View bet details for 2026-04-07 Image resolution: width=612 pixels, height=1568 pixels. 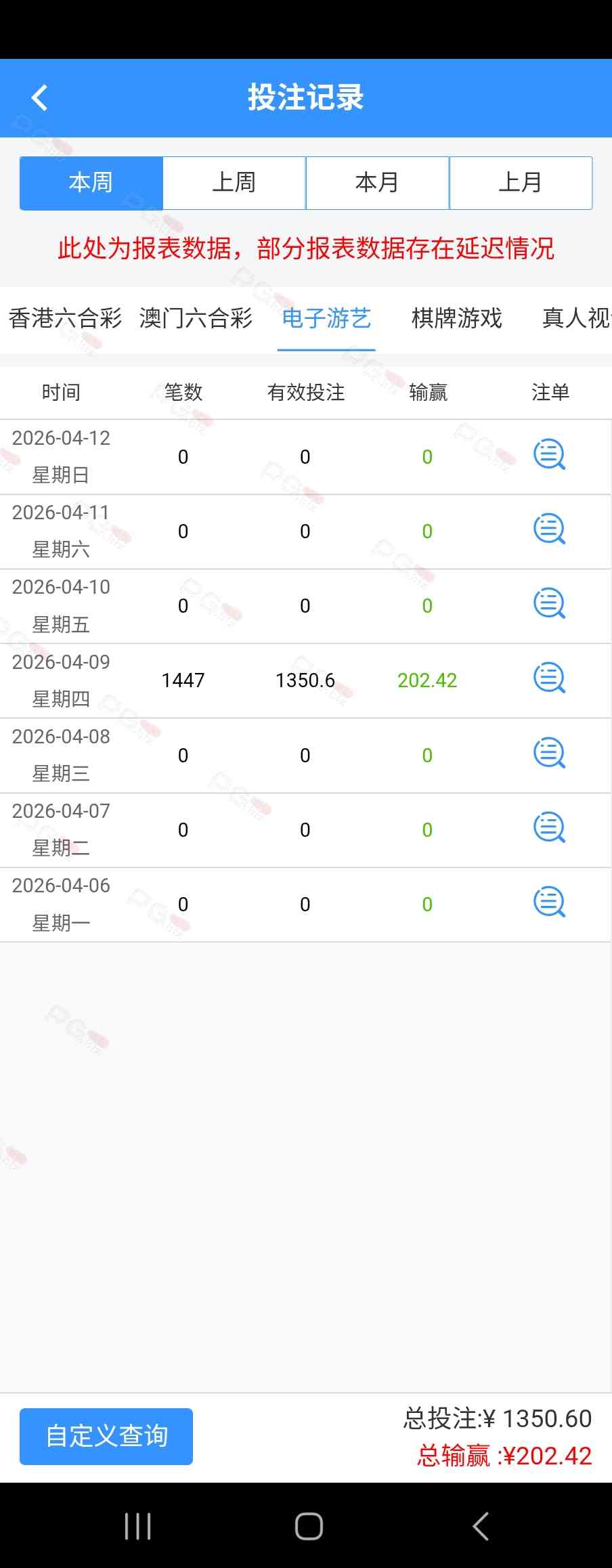click(549, 828)
